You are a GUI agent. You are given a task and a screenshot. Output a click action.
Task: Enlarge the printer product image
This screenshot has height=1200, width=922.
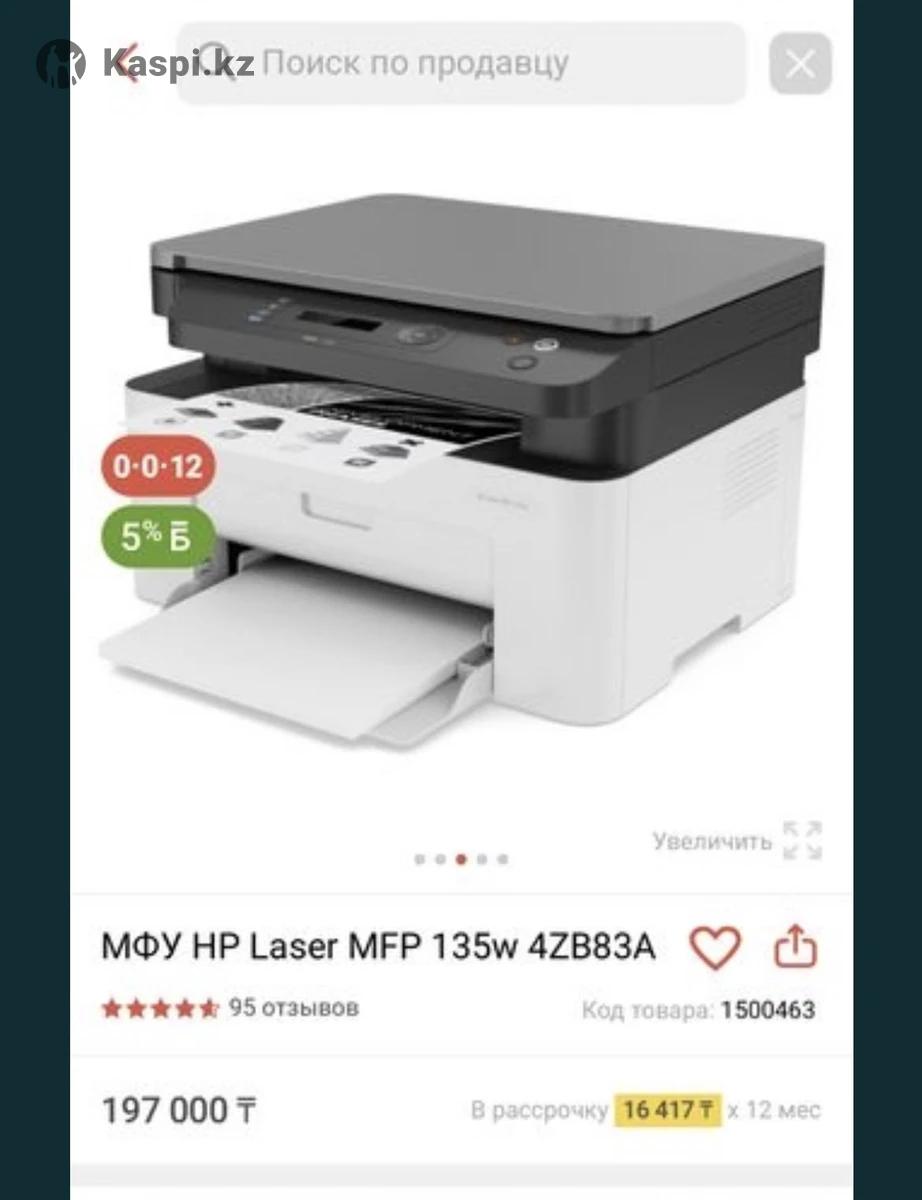737,841
